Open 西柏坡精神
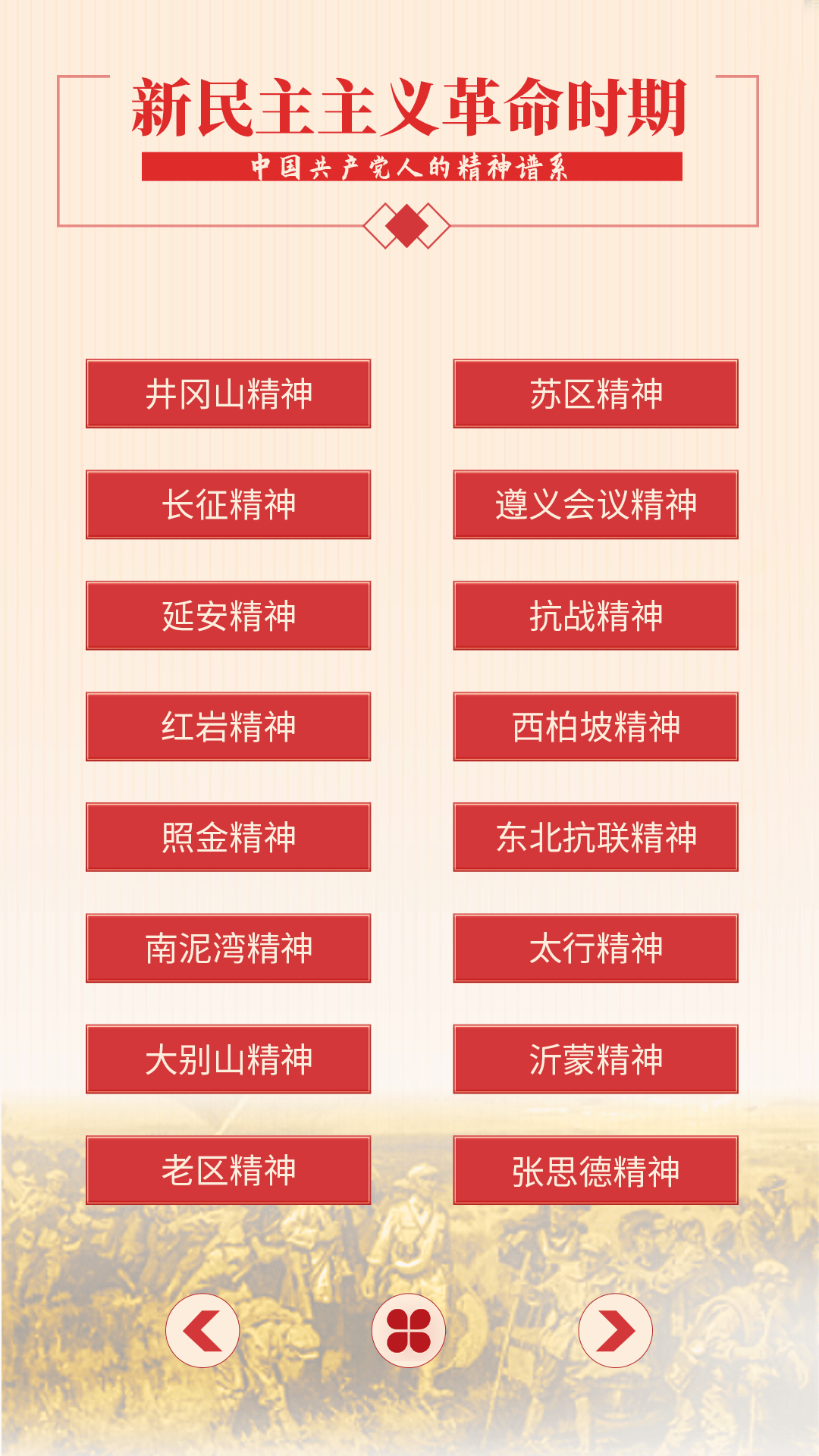The image size is (819, 1456). [595, 726]
